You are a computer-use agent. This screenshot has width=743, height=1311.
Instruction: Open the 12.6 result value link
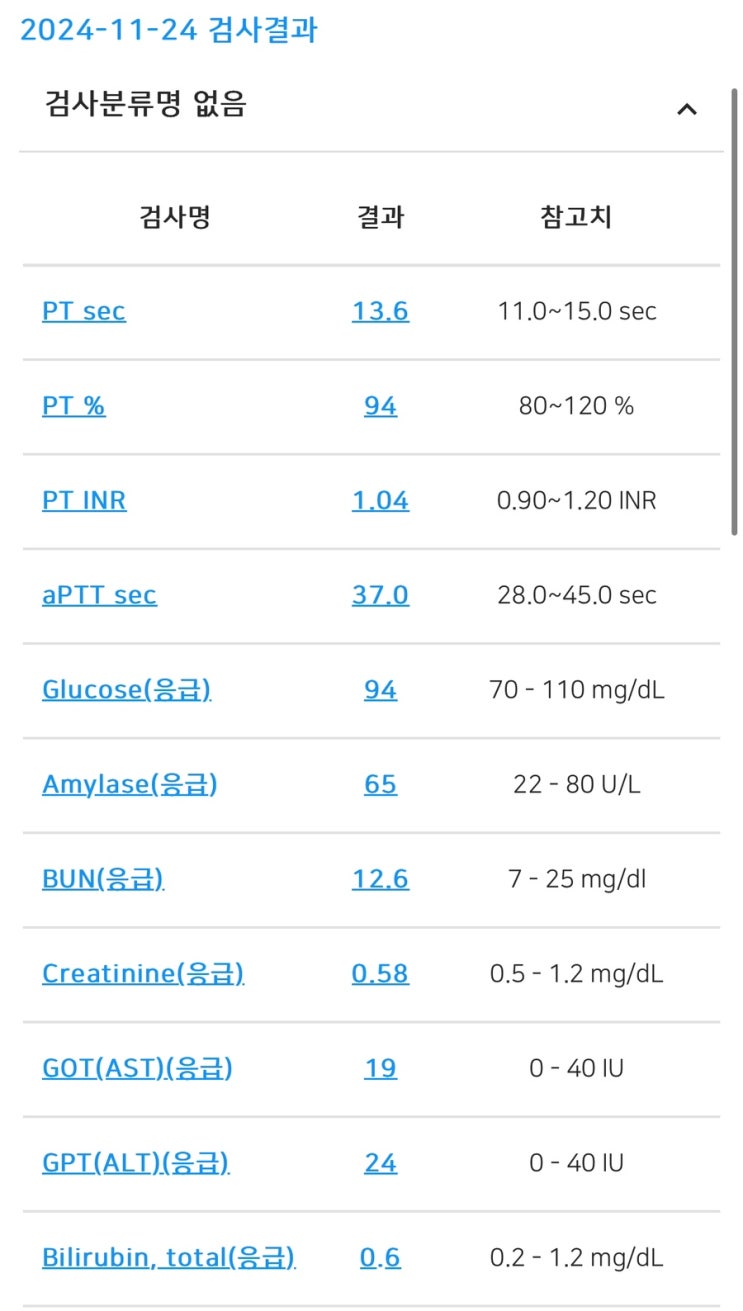[380, 879]
